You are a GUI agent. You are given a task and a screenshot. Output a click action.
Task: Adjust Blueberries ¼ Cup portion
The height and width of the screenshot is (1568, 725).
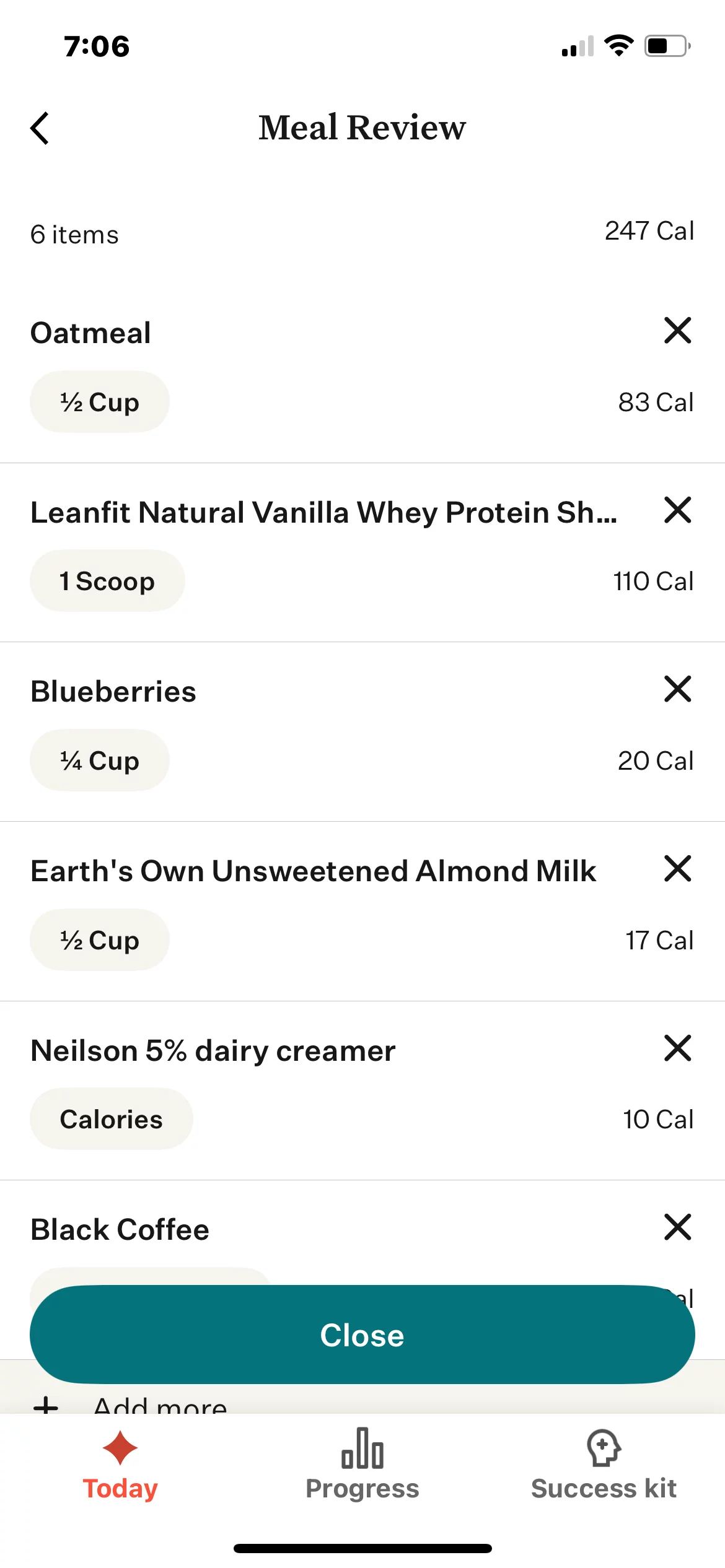pos(100,760)
